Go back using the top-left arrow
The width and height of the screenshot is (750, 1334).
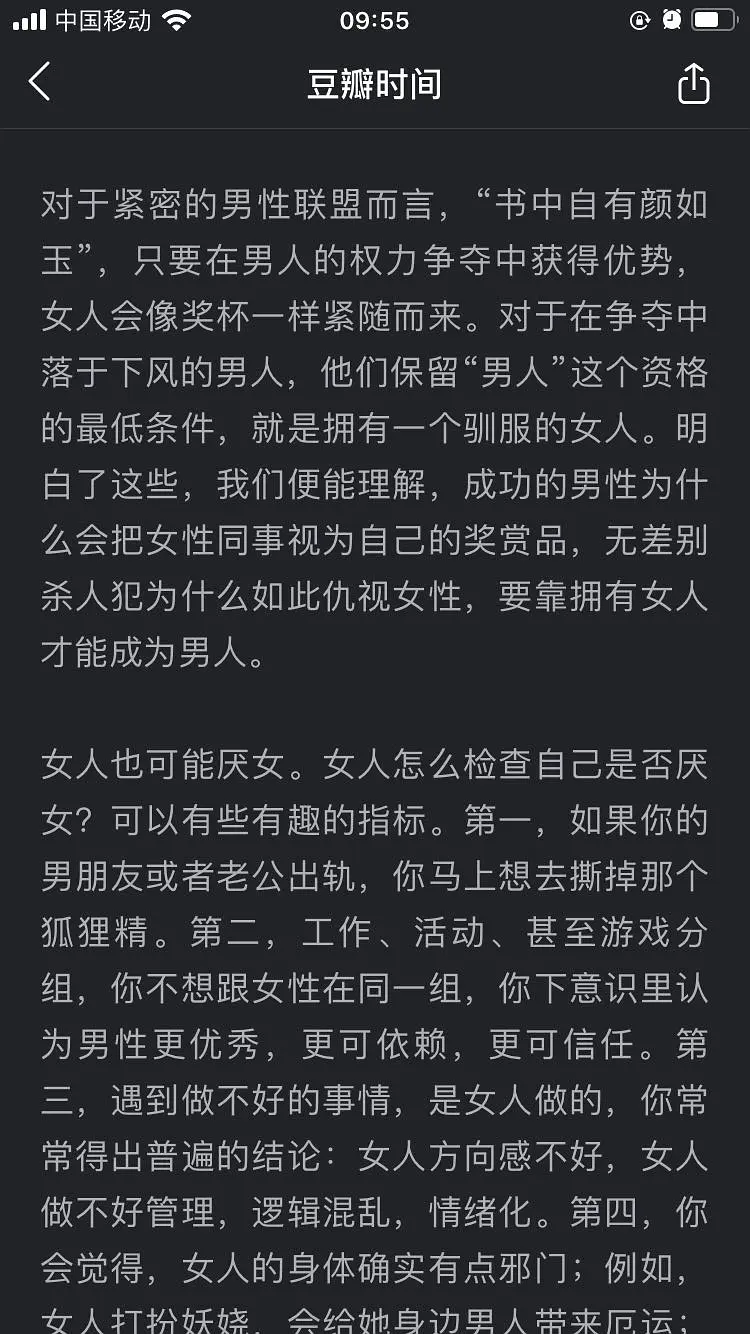click(x=39, y=82)
